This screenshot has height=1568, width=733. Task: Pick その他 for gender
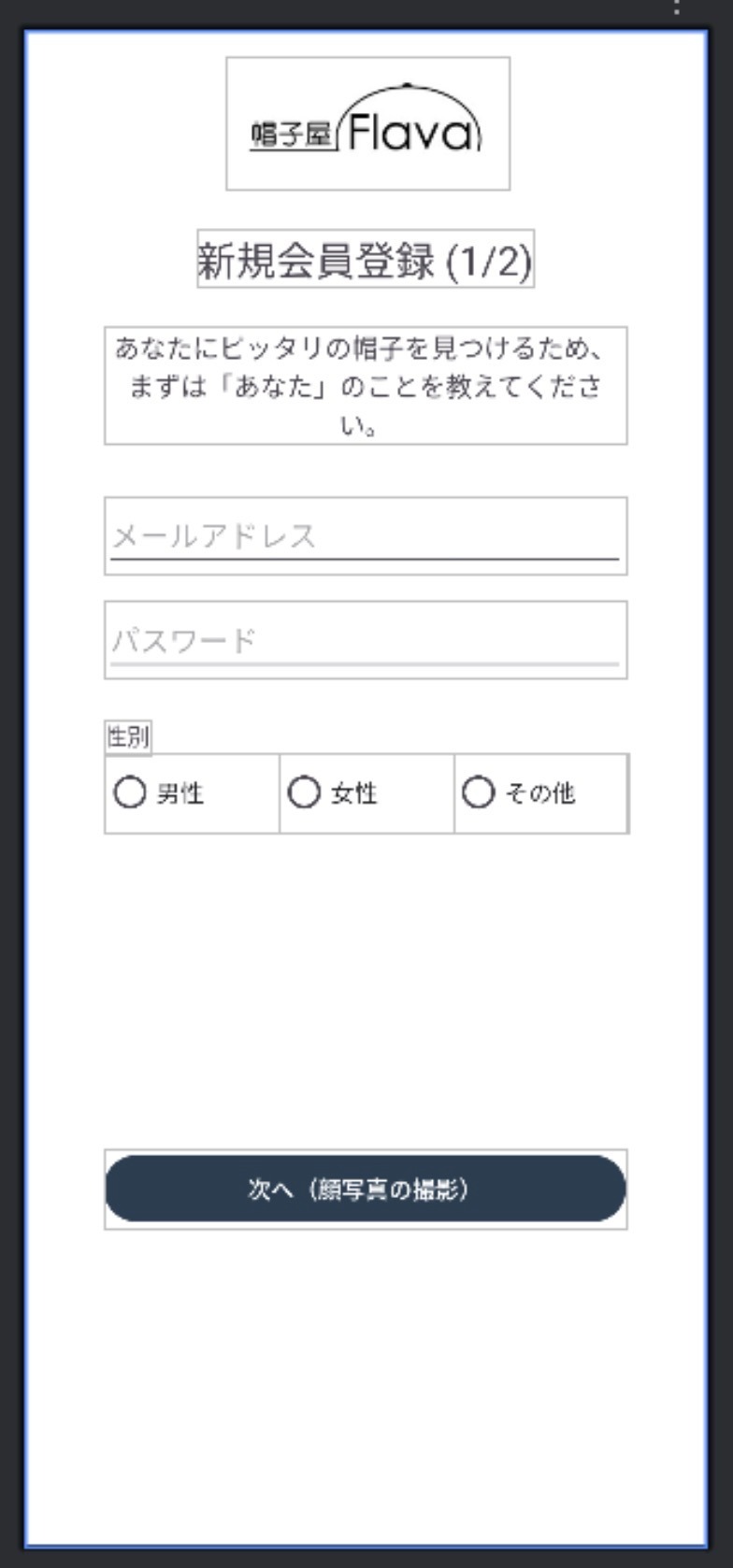(x=478, y=793)
